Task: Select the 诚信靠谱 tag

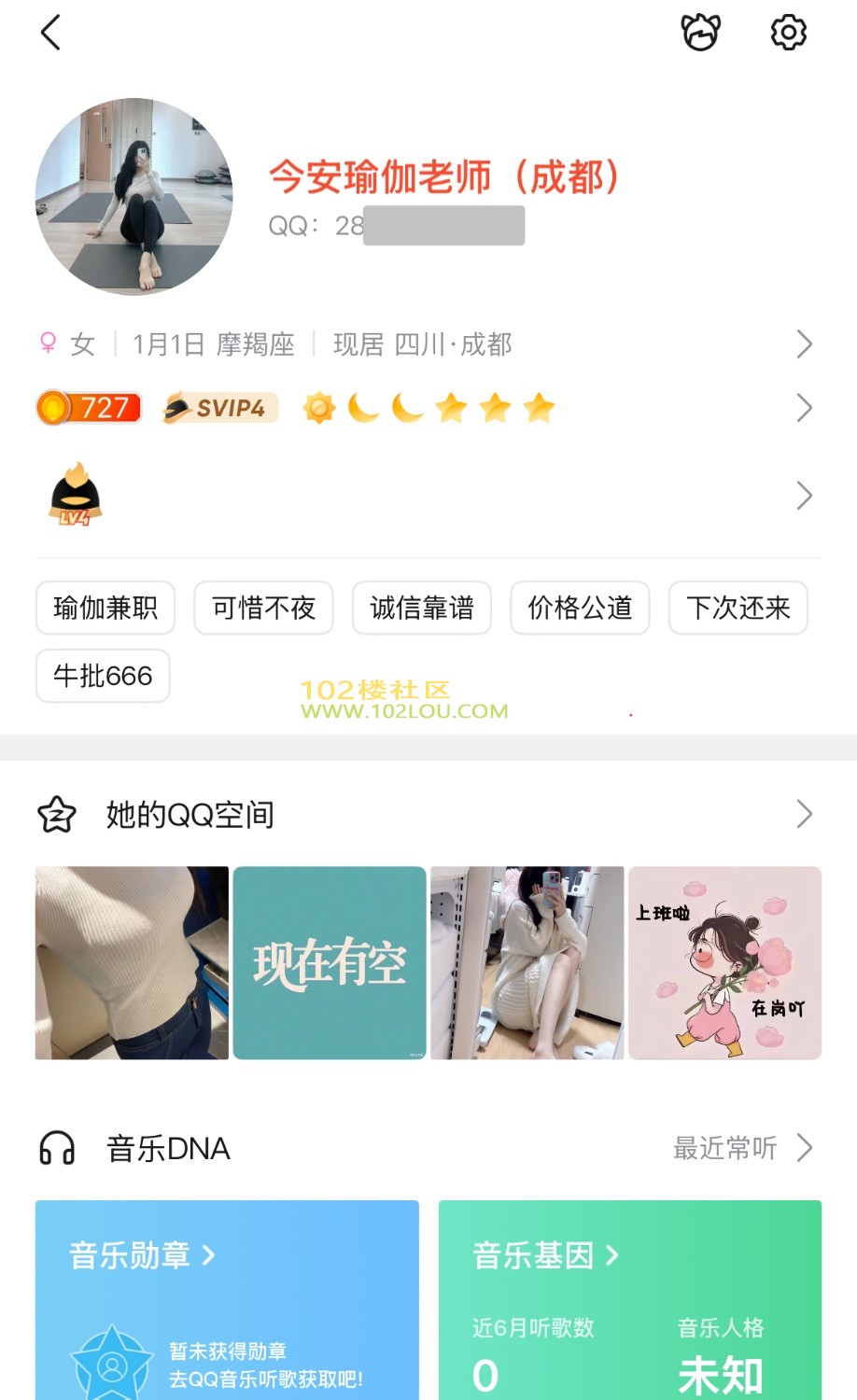Action: coord(422,609)
